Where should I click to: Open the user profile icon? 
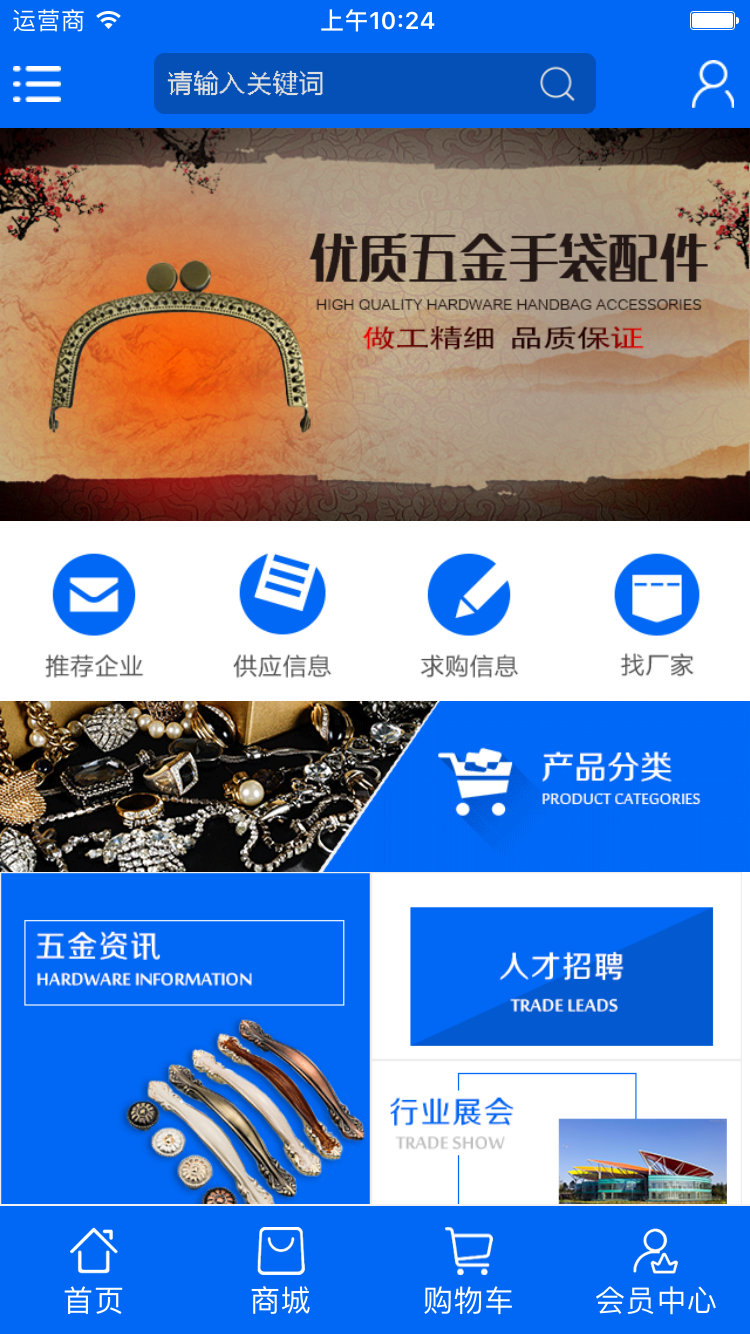[712, 84]
